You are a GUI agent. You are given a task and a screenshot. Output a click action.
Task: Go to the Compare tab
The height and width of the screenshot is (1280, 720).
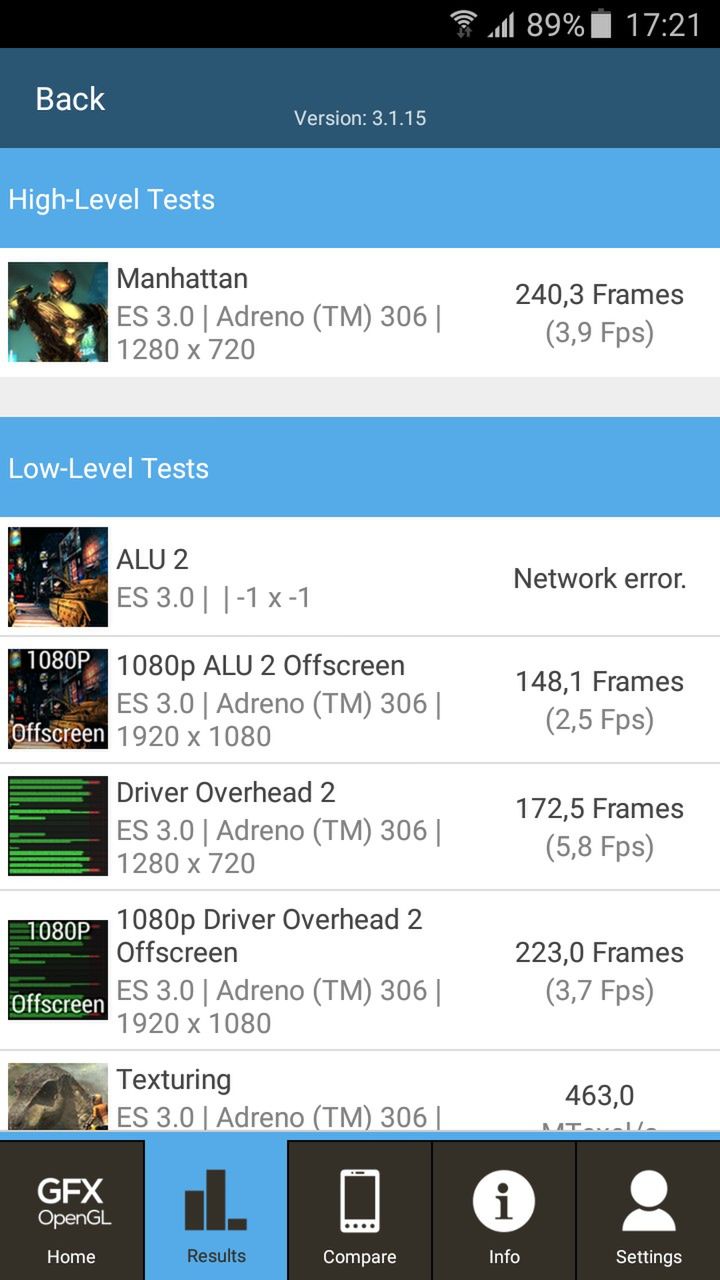pyautogui.click(x=360, y=1210)
